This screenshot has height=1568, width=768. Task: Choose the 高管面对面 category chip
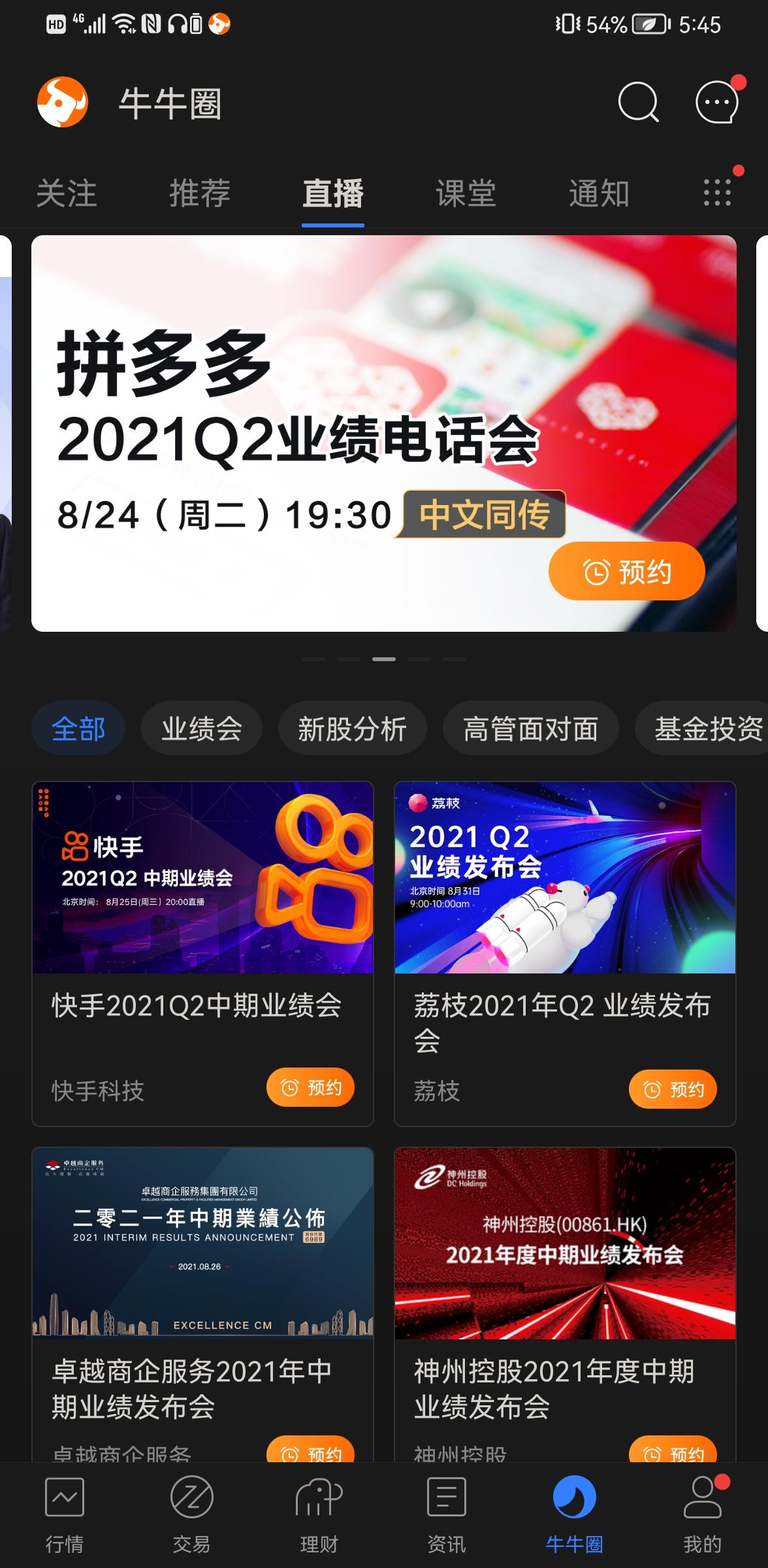click(x=530, y=728)
